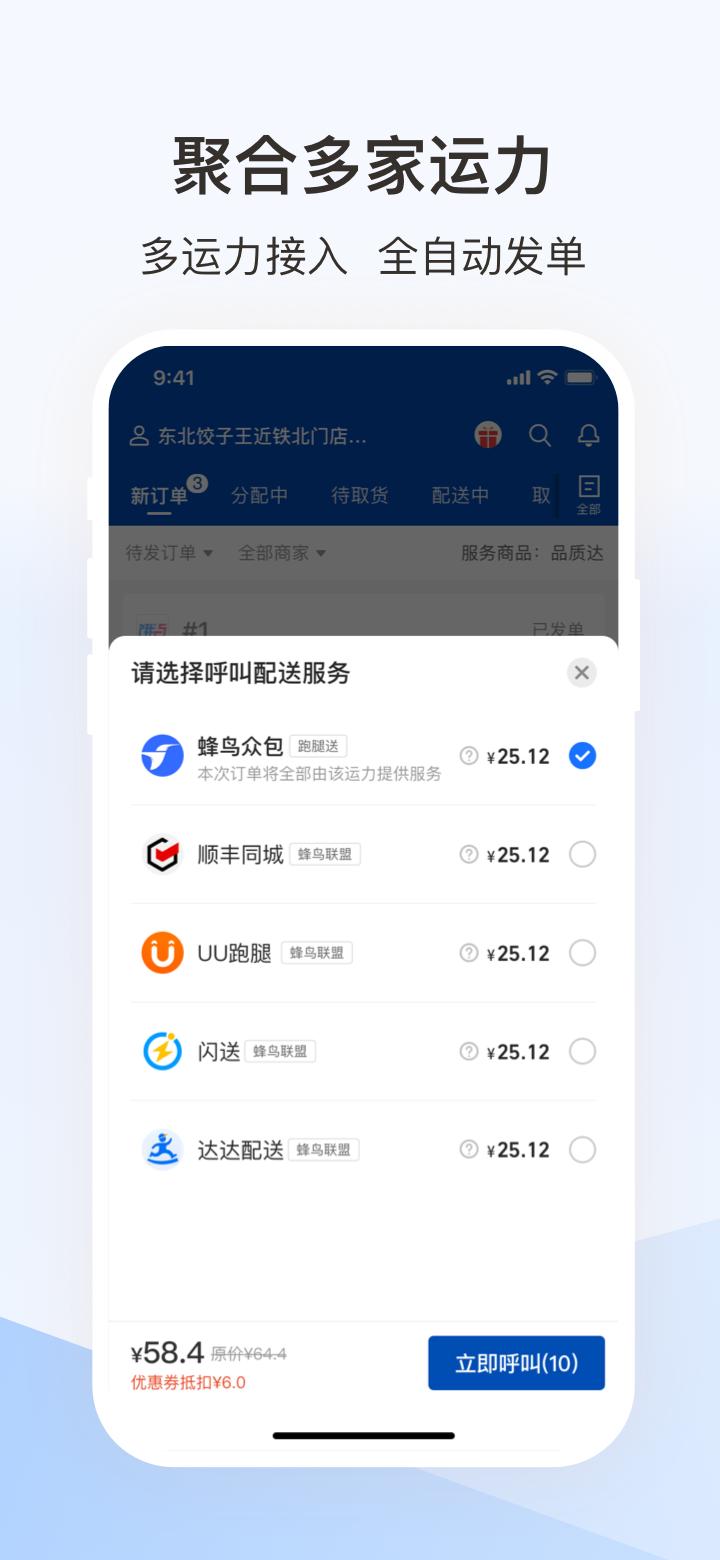720x1560 pixels.
Task: Click the 蜂鸟众包 delivery service logo
Action: (162, 756)
